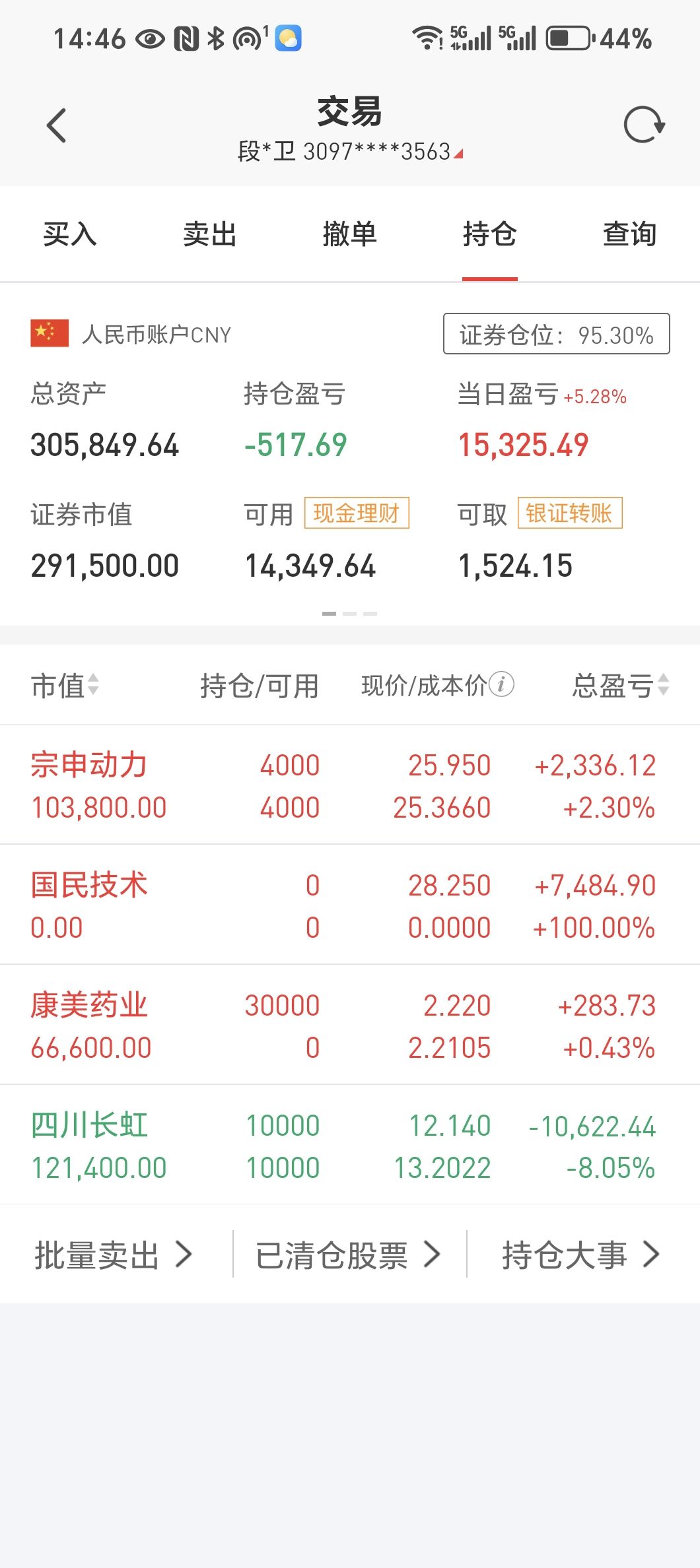700x1568 pixels.
Task: Open the 查询 tab
Action: point(630,234)
